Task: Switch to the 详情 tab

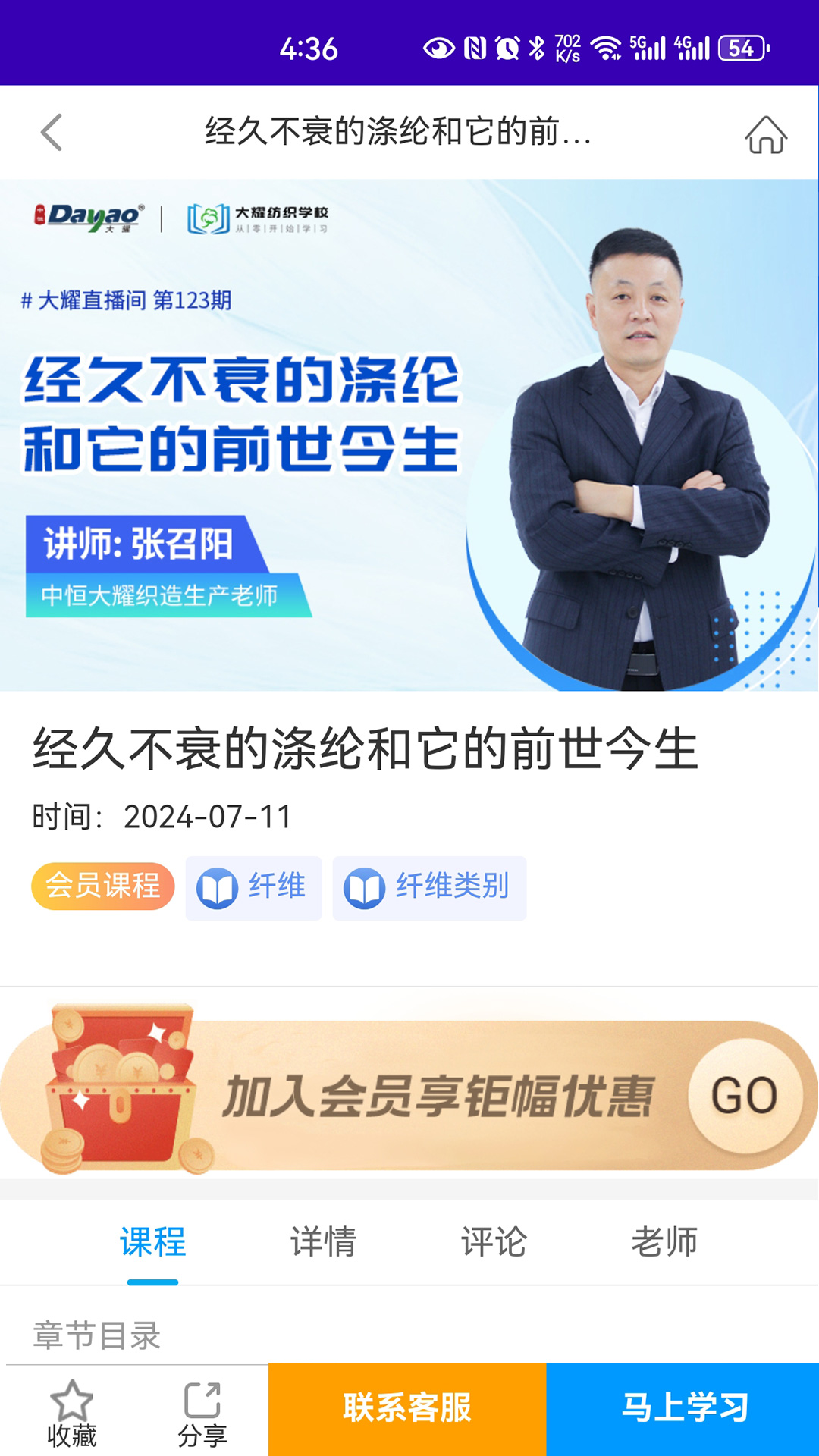Action: 323,1242
